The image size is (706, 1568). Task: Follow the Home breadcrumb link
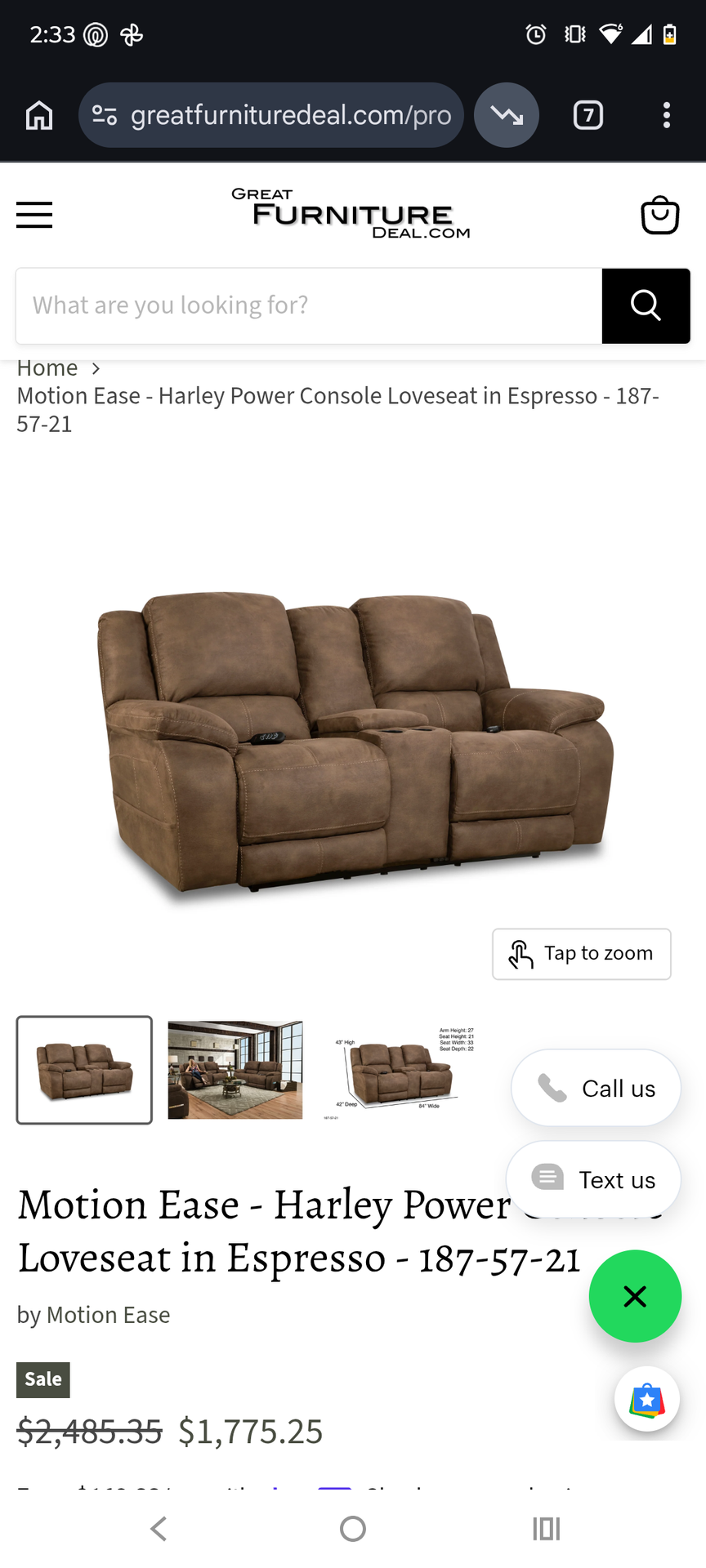point(47,368)
